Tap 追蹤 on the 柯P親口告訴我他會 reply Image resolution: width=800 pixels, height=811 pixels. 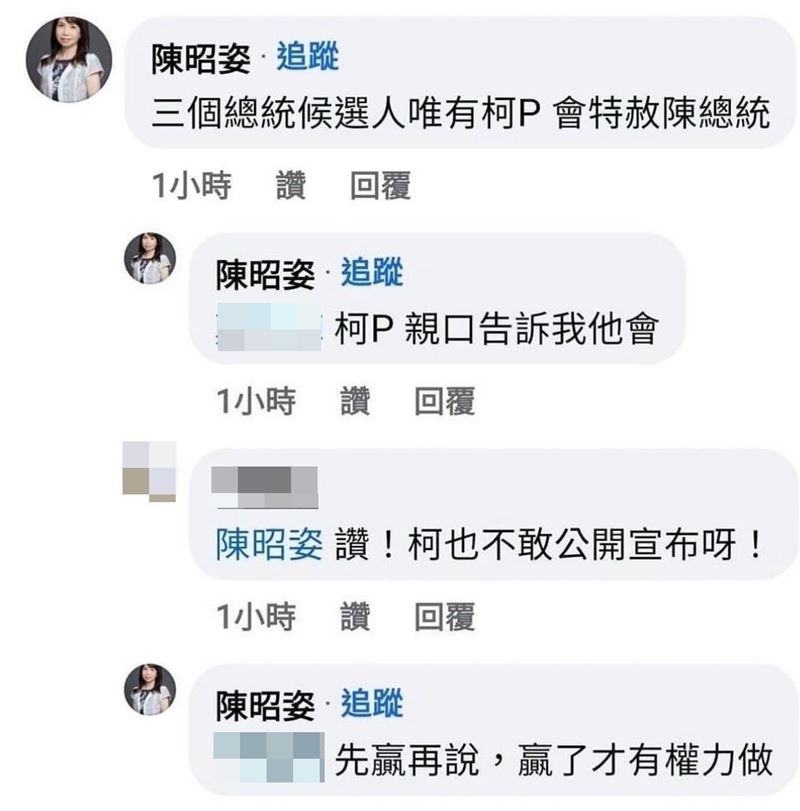click(372, 273)
